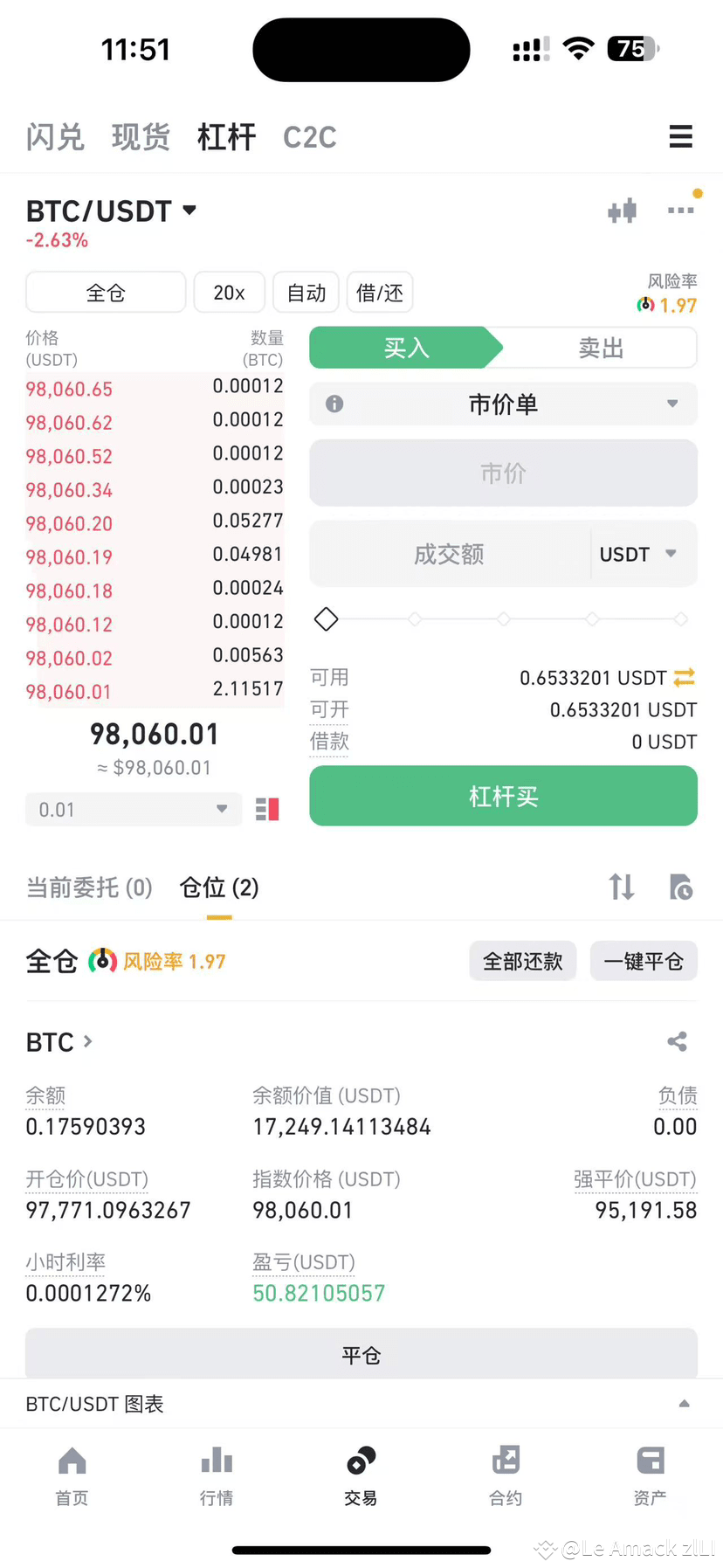
Task: Open the 0.01 price precision dropdown
Action: (133, 809)
